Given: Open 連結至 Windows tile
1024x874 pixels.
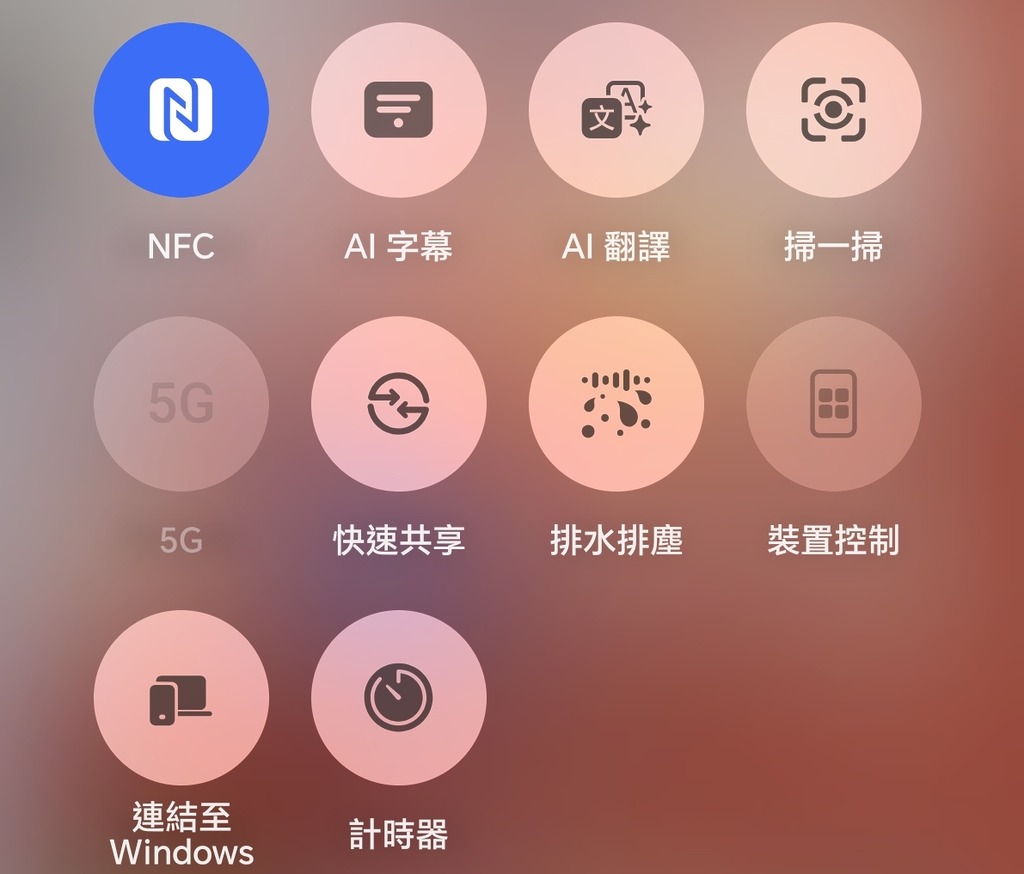Looking at the screenshot, I should point(181,698).
